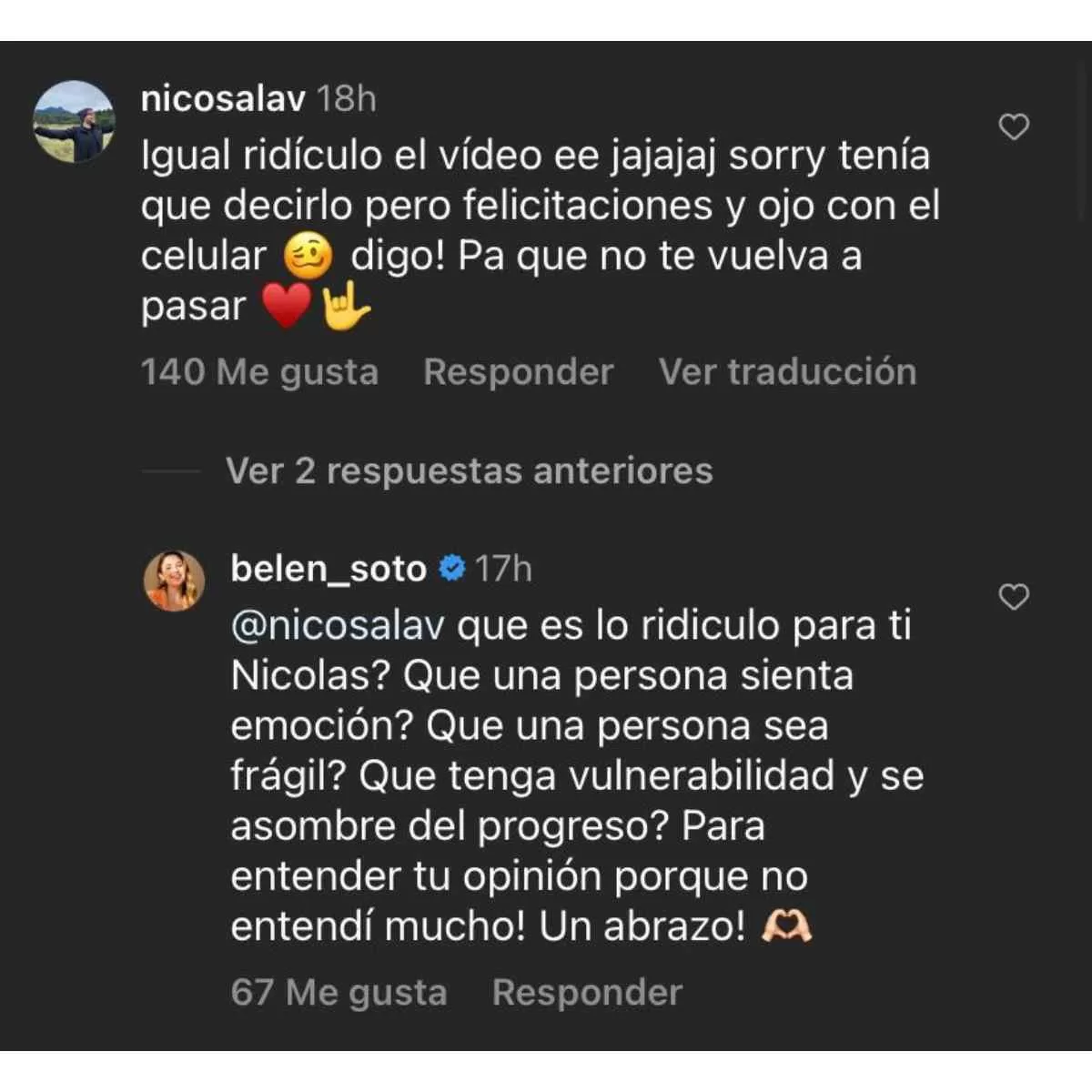Like nicosalav's comment
The height and width of the screenshot is (1092, 1092).
coord(1014,127)
